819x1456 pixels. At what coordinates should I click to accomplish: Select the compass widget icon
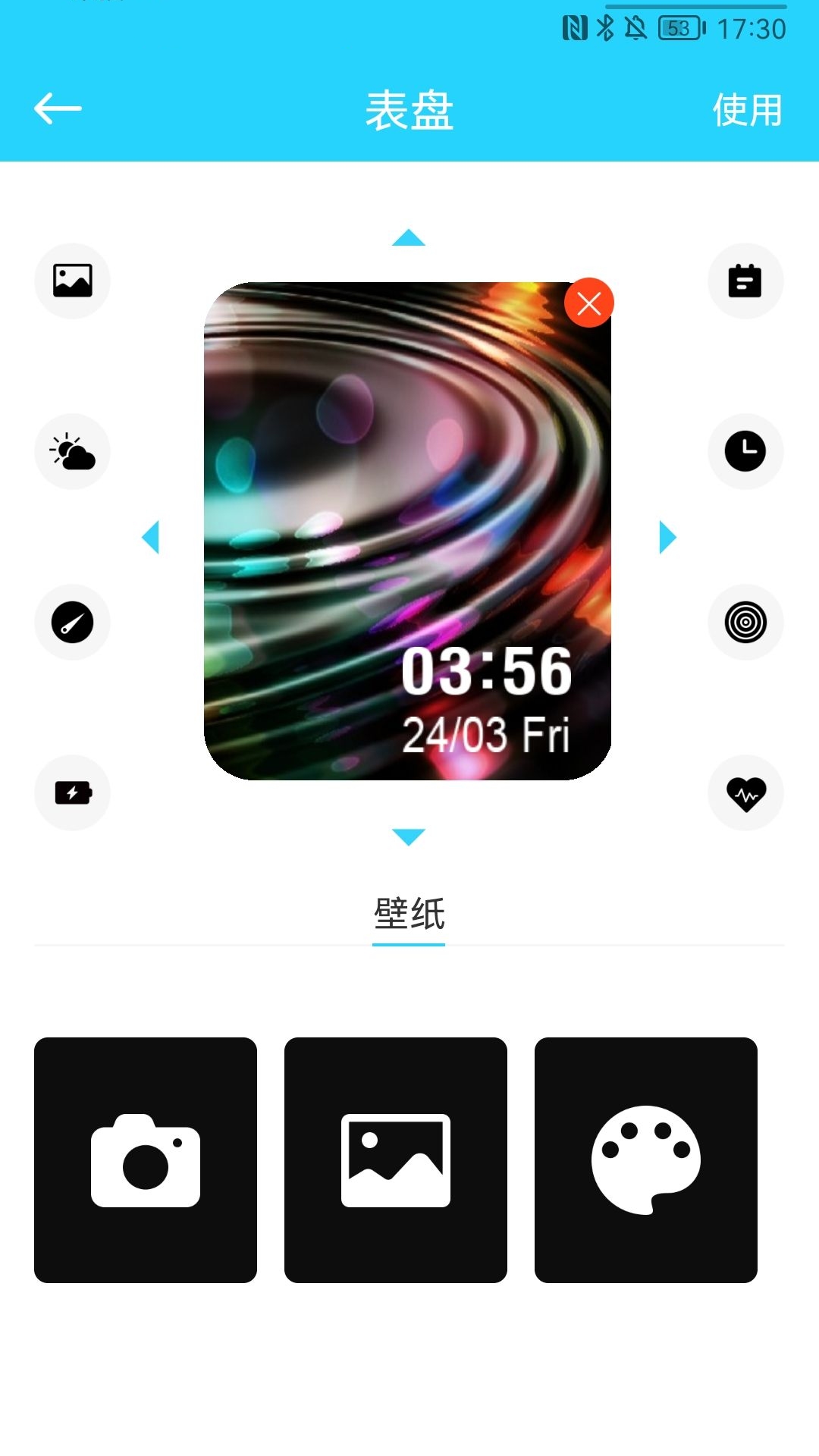pyautogui.click(x=72, y=622)
